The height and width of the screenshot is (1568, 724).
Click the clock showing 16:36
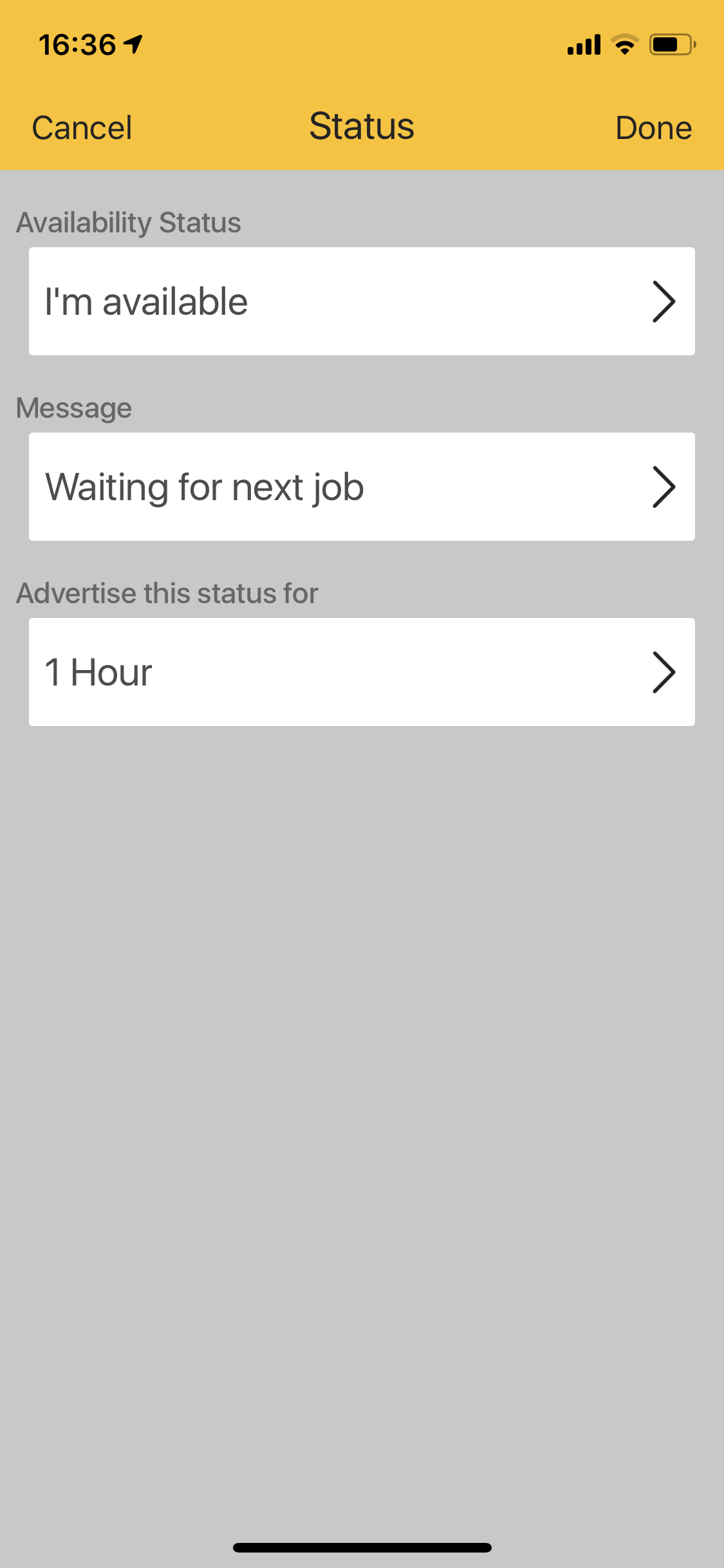(79, 44)
